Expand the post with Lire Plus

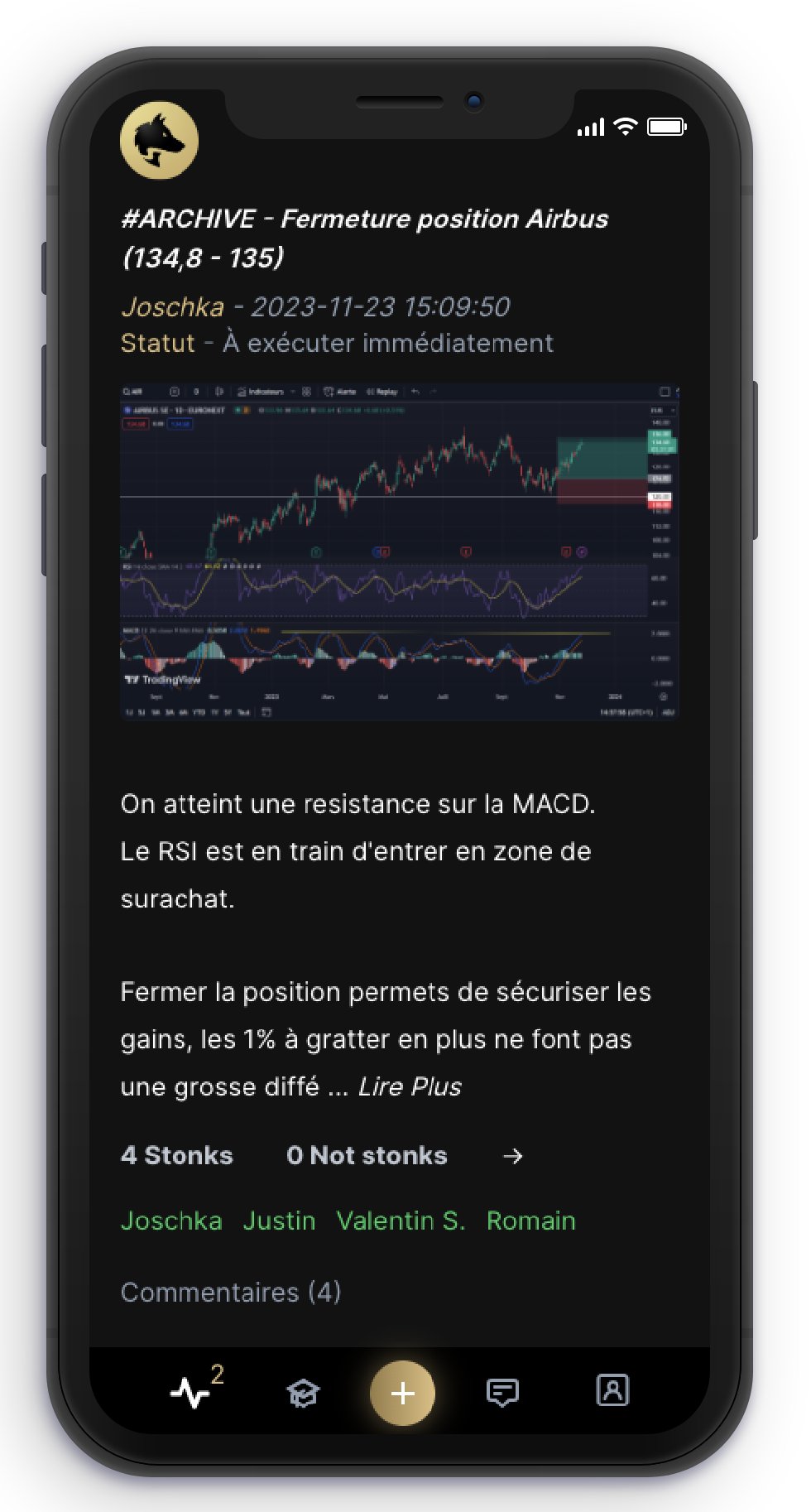[x=410, y=1086]
